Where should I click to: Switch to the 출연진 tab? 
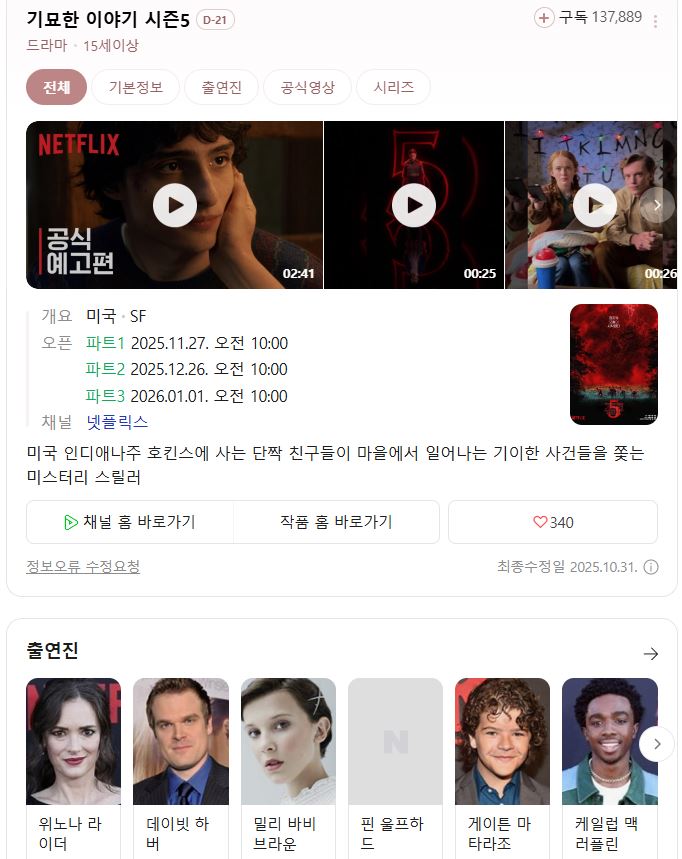221,87
